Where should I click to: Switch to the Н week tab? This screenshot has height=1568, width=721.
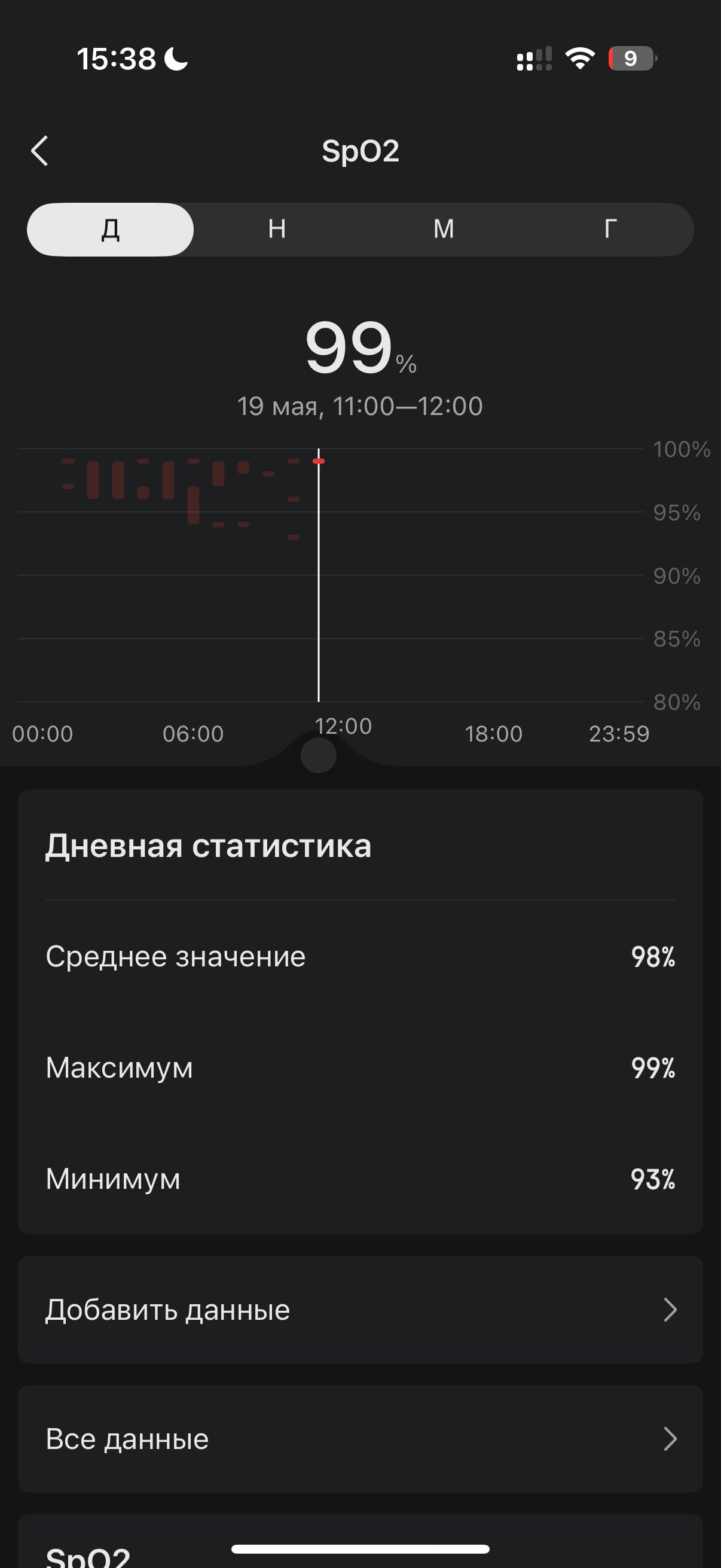click(x=277, y=230)
